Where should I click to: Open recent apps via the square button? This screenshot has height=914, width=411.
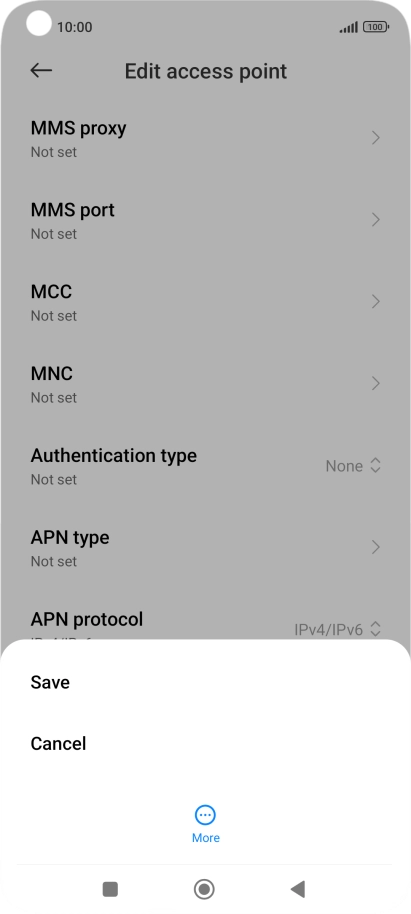110,889
